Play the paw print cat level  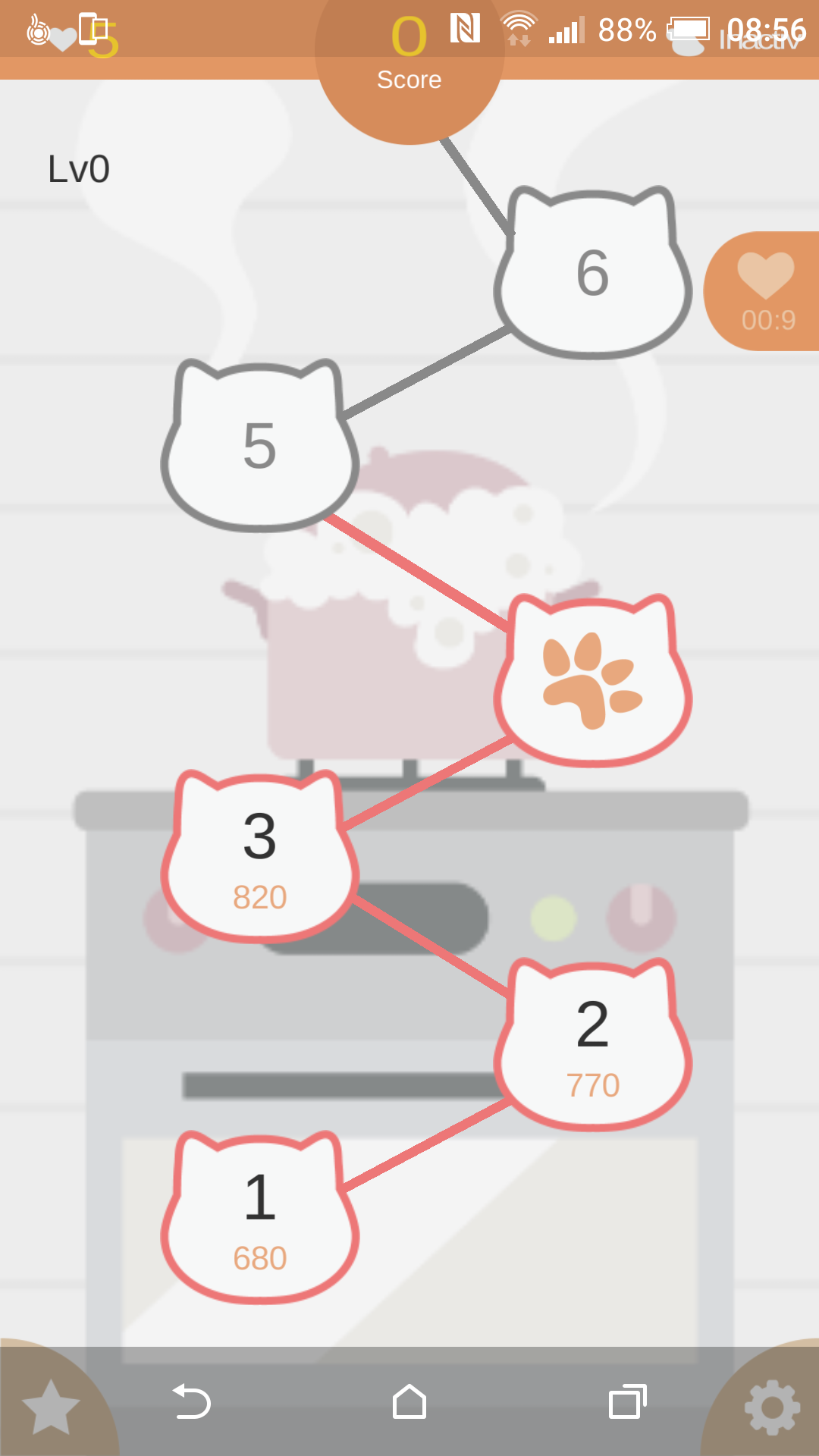coord(592,682)
